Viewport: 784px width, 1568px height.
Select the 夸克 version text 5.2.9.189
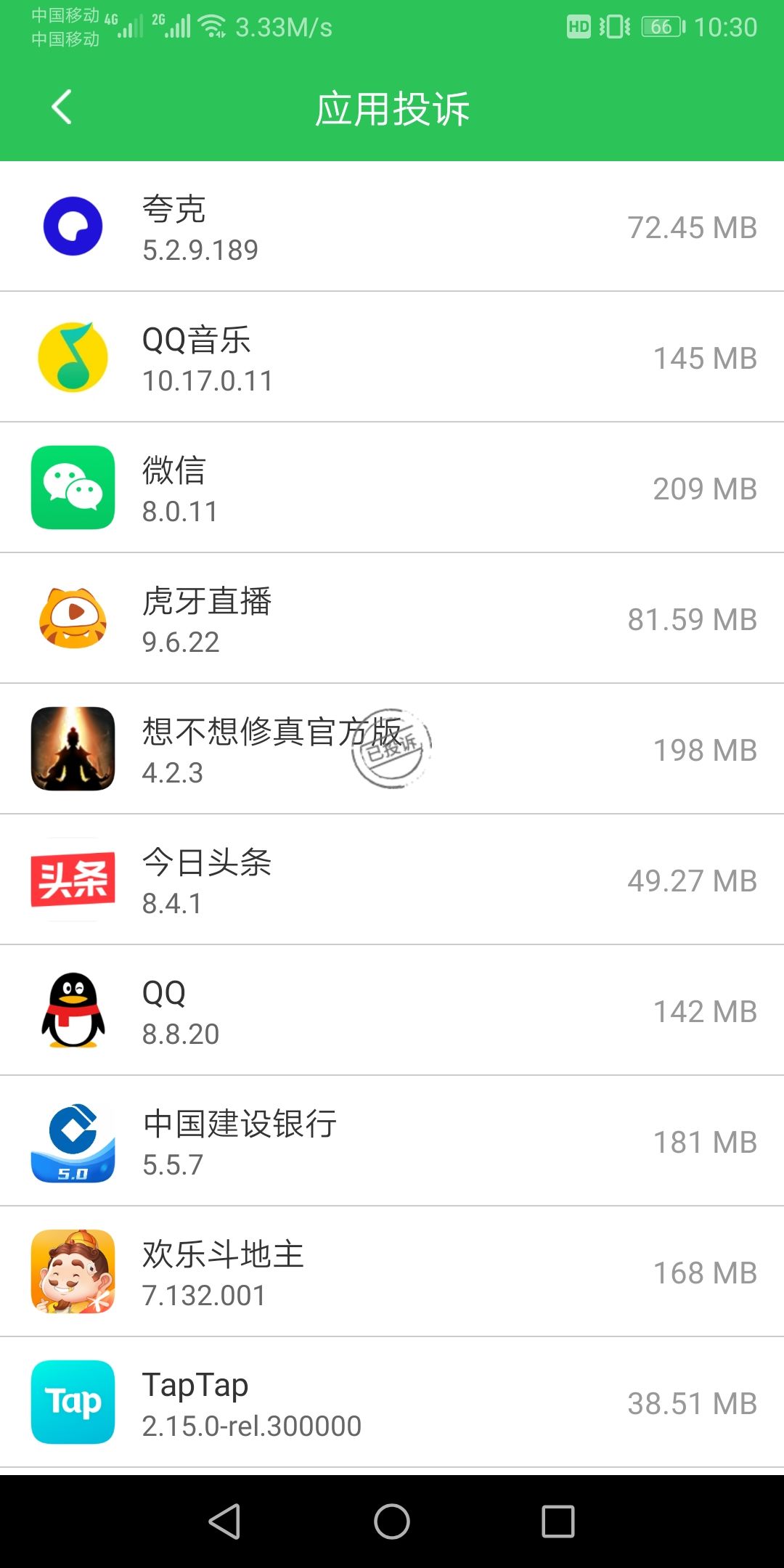(x=200, y=250)
